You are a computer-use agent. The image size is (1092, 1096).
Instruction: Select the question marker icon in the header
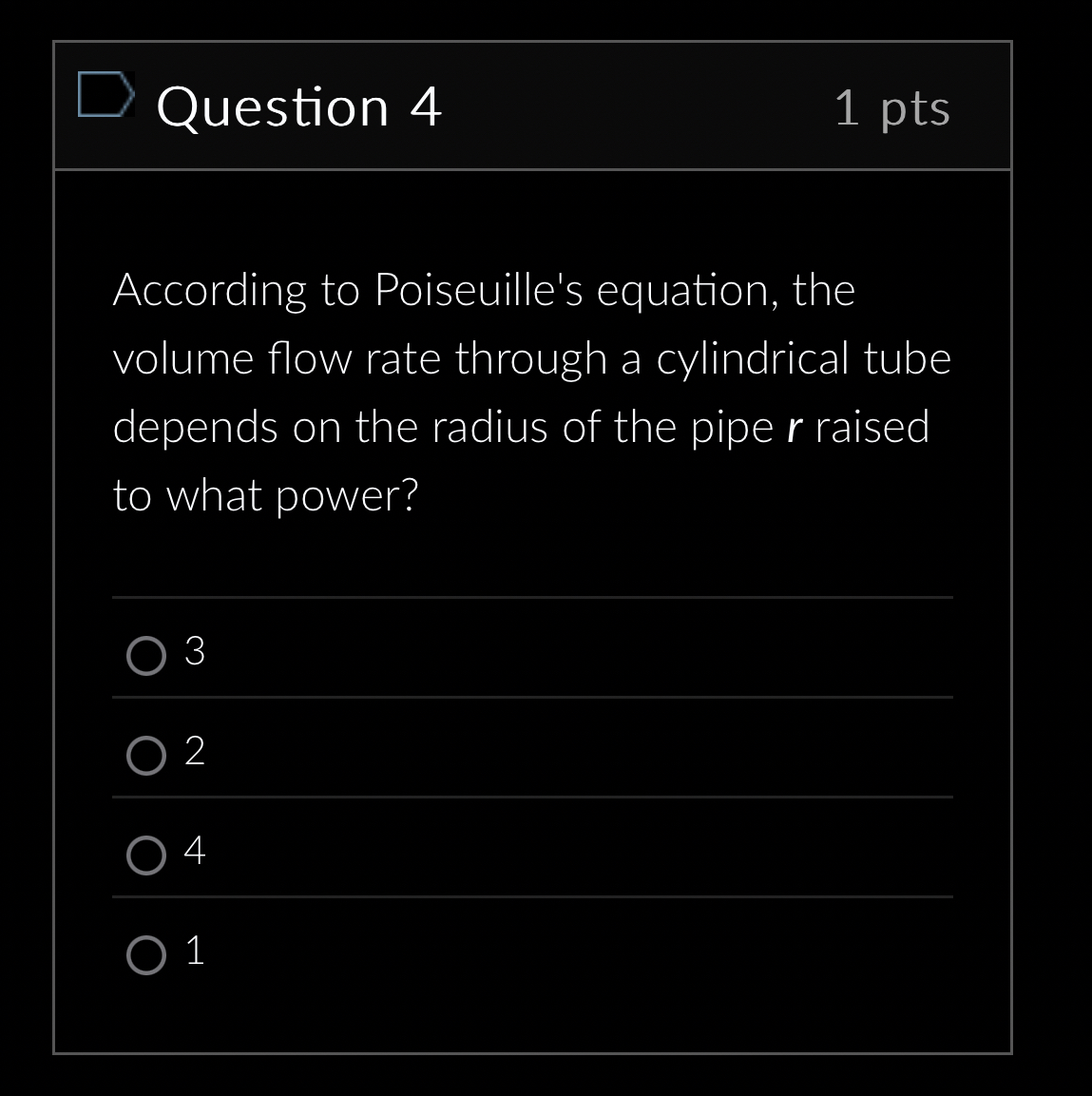105,94
